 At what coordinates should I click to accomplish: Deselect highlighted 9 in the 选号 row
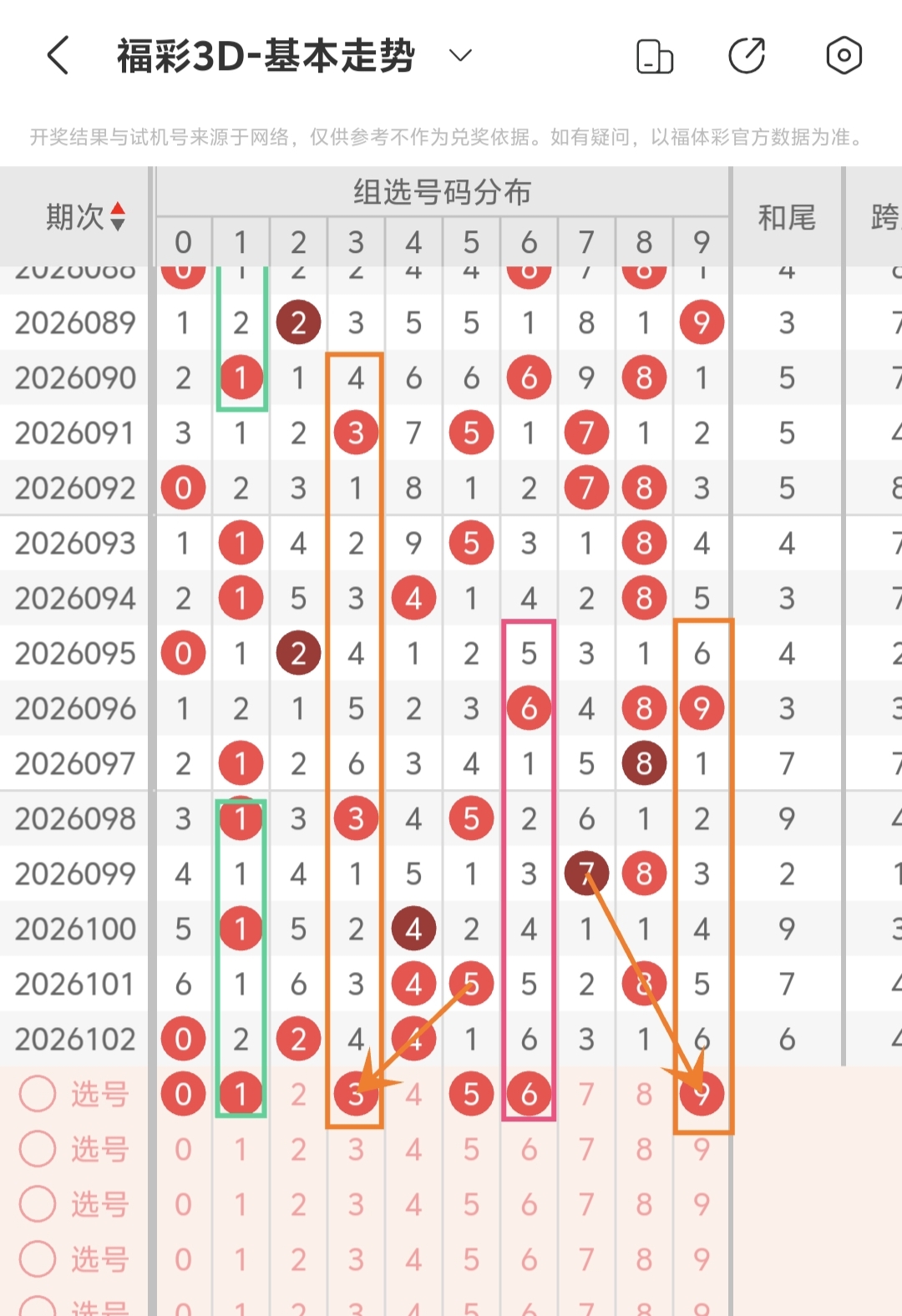[702, 1094]
